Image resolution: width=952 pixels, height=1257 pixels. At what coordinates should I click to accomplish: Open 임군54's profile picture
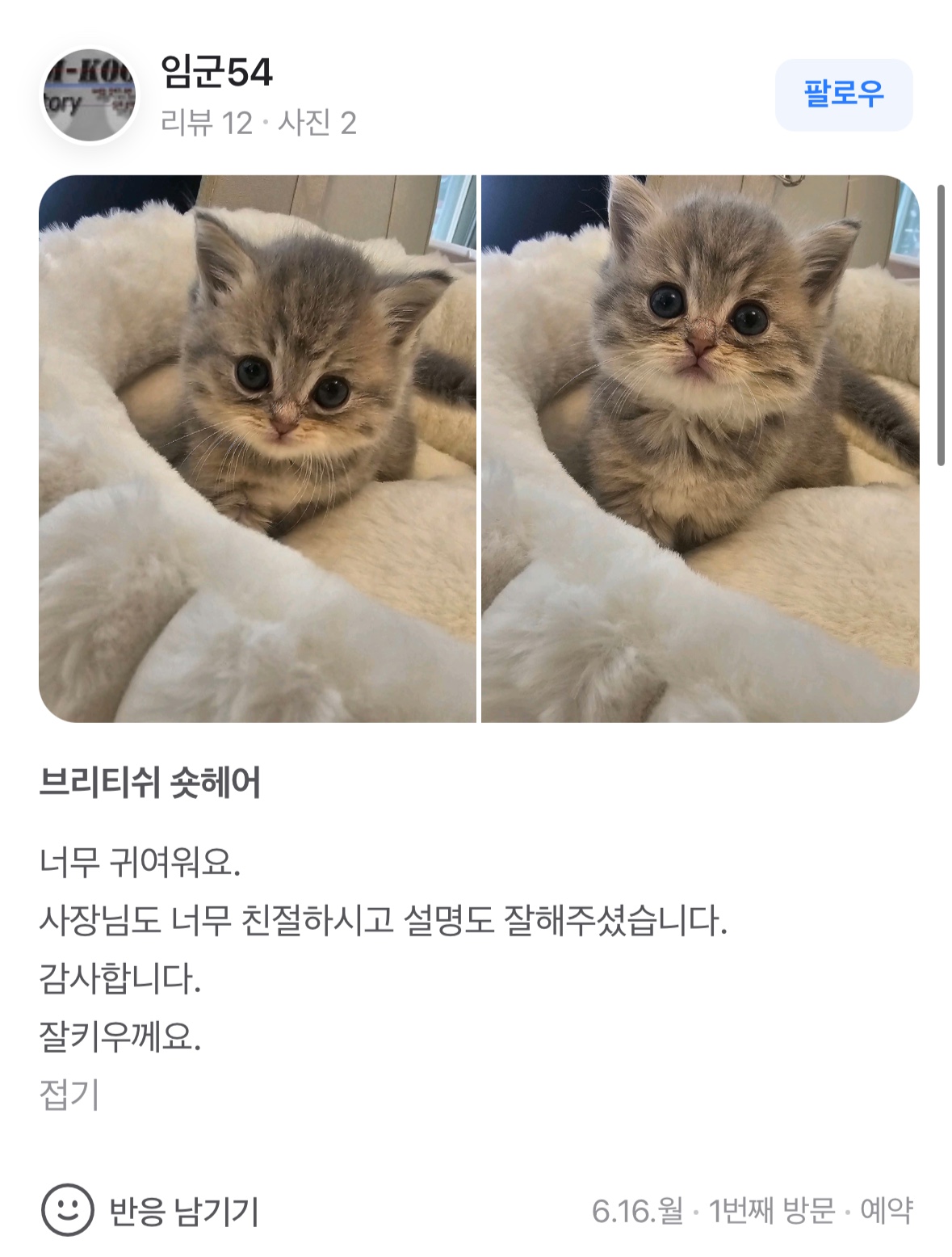pos(89,95)
